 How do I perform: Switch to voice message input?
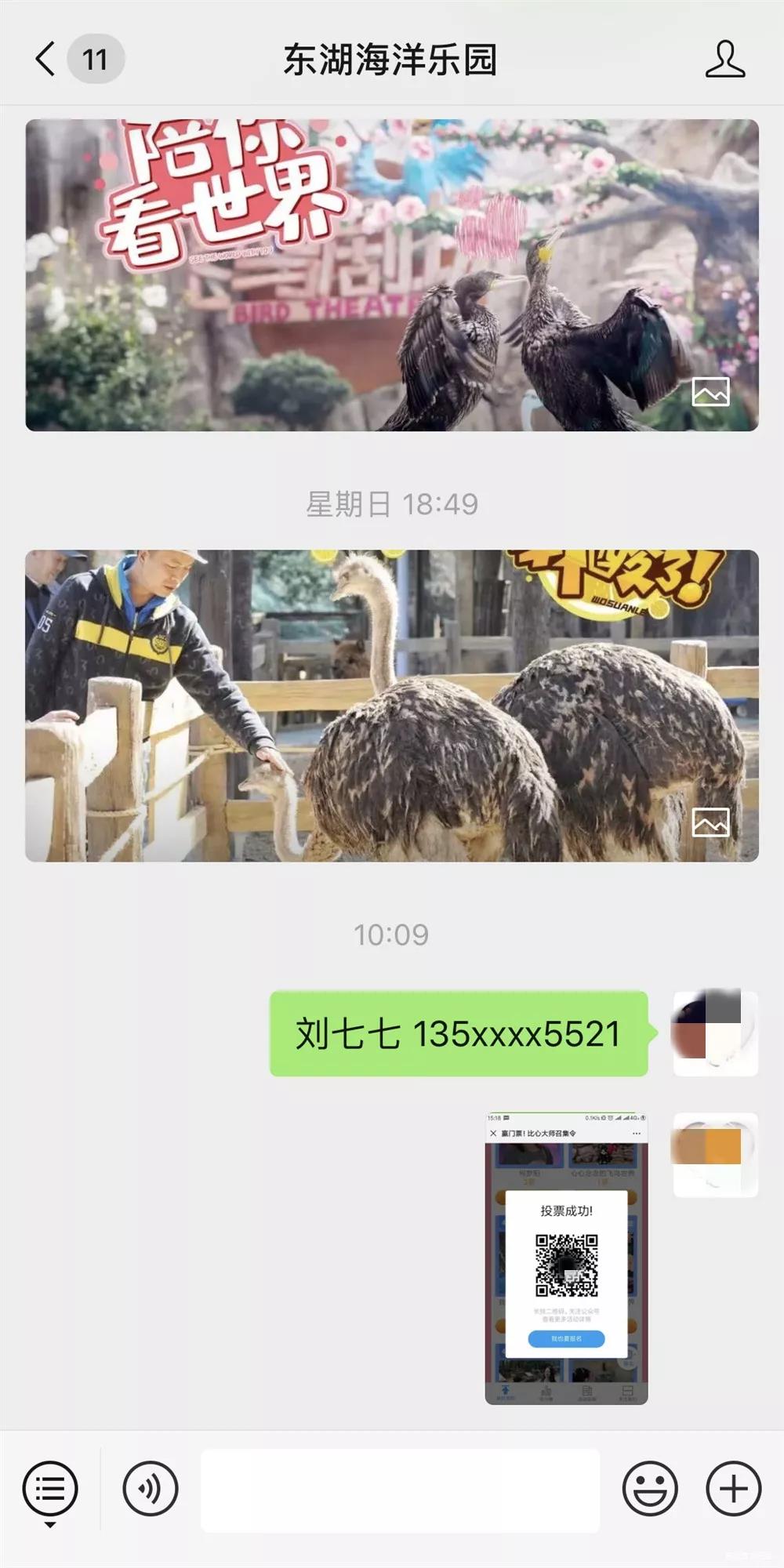click(151, 1489)
